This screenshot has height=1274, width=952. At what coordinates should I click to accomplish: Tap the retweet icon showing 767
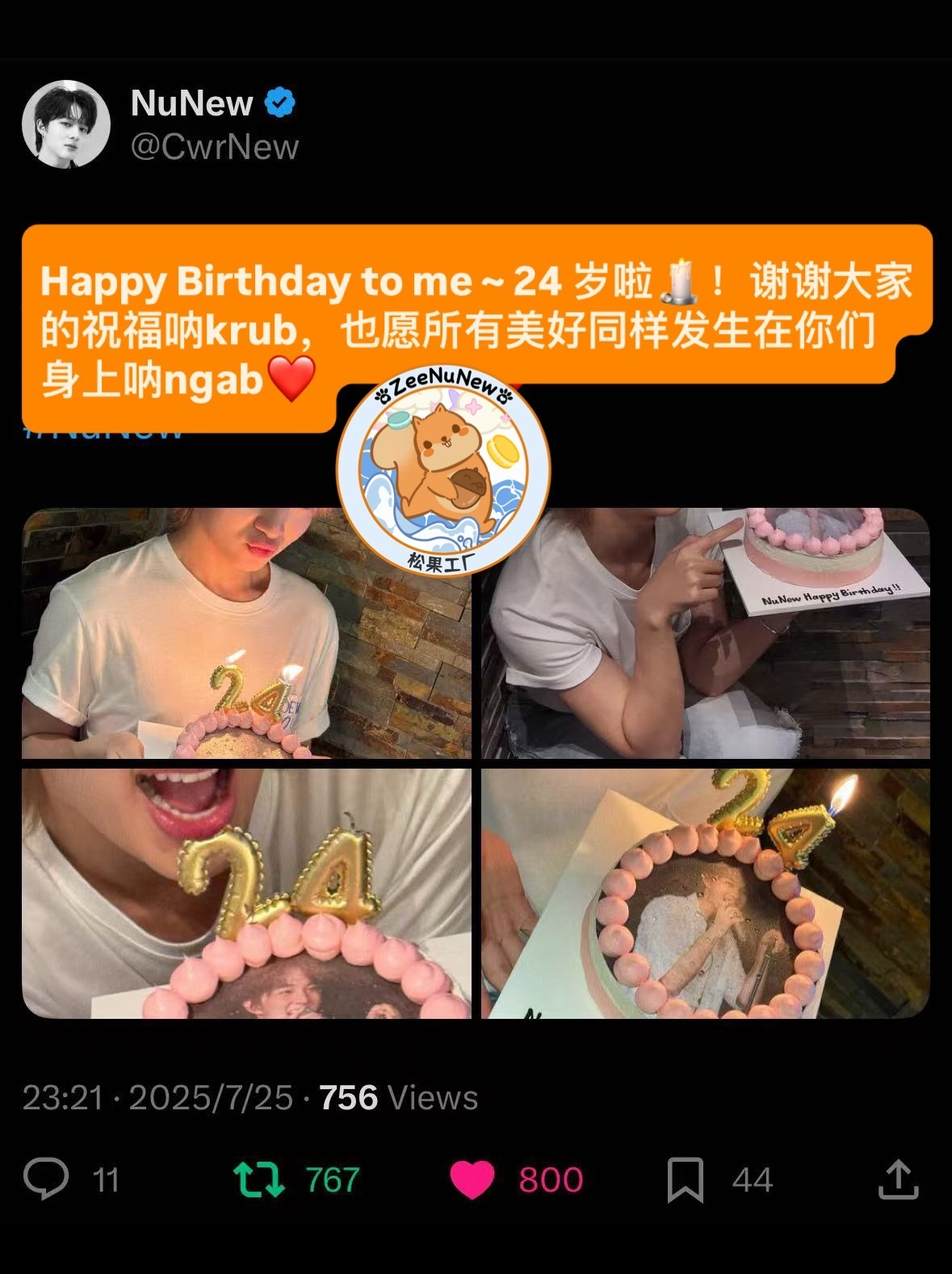coord(258,1179)
